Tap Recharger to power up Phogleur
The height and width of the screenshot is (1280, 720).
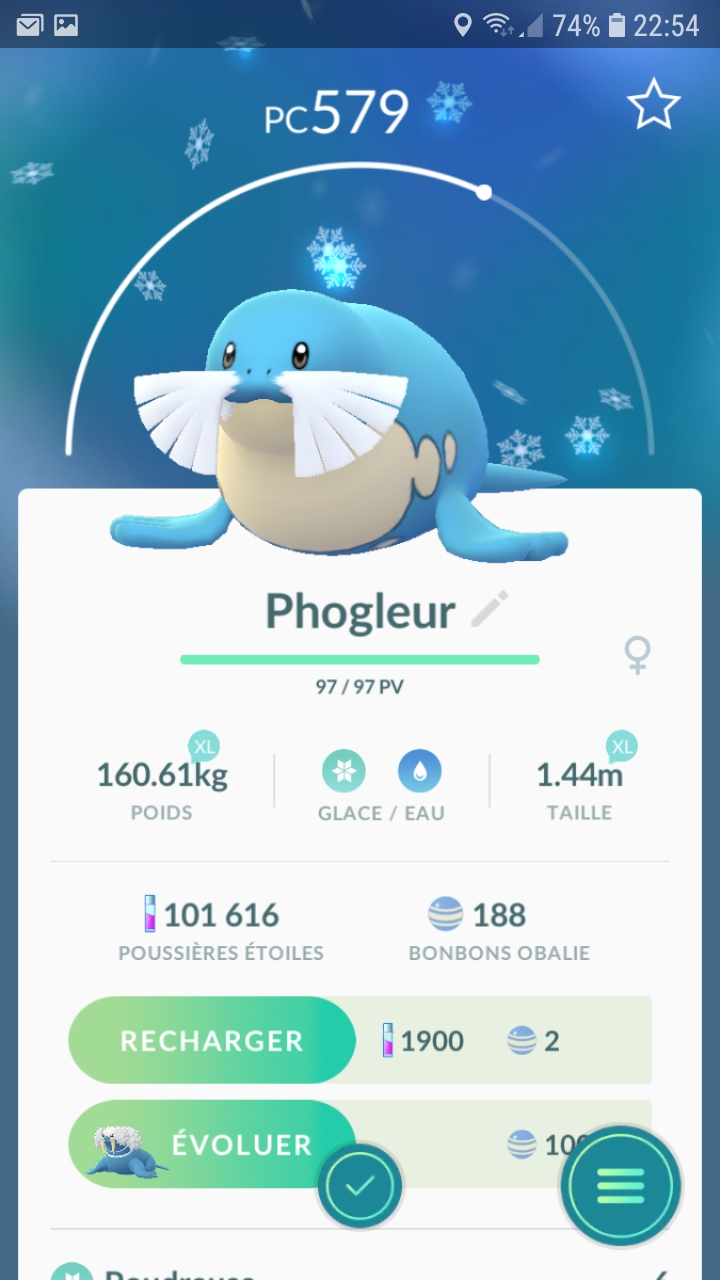click(212, 1040)
